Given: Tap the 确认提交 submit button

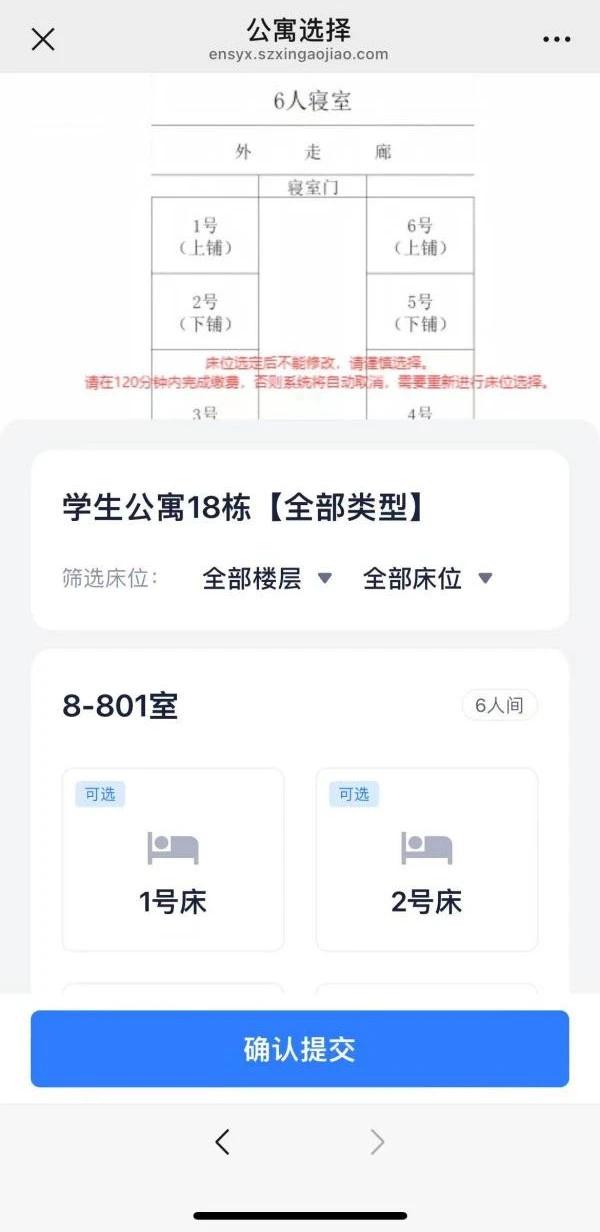Looking at the screenshot, I should pos(300,1048).
